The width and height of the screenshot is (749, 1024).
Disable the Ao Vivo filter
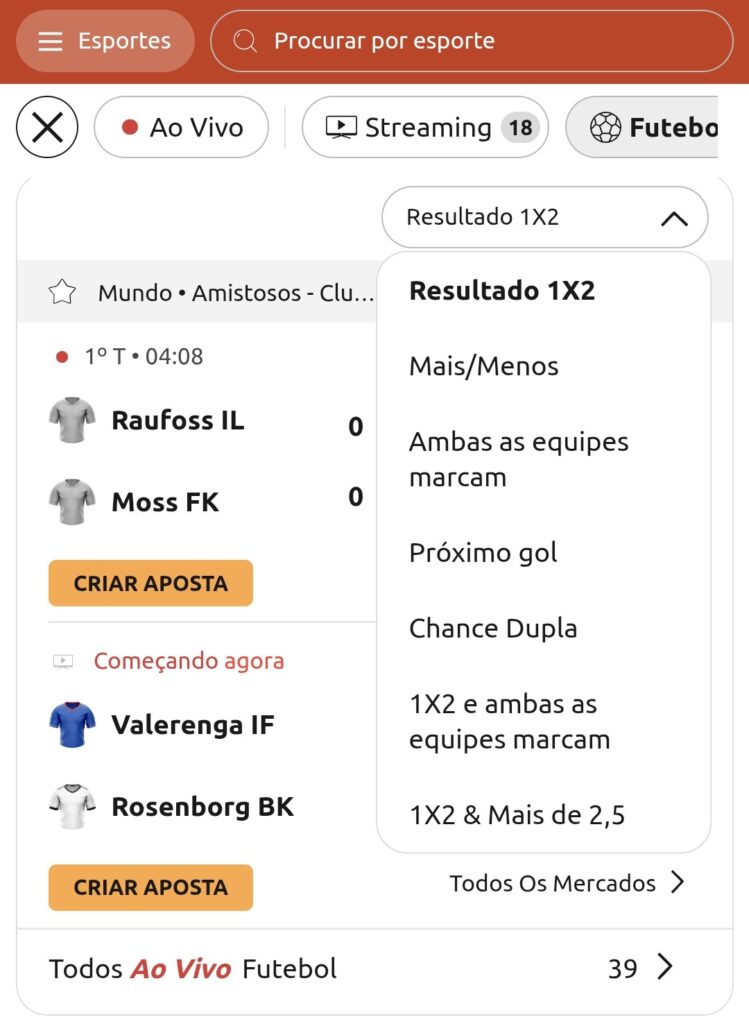[181, 127]
